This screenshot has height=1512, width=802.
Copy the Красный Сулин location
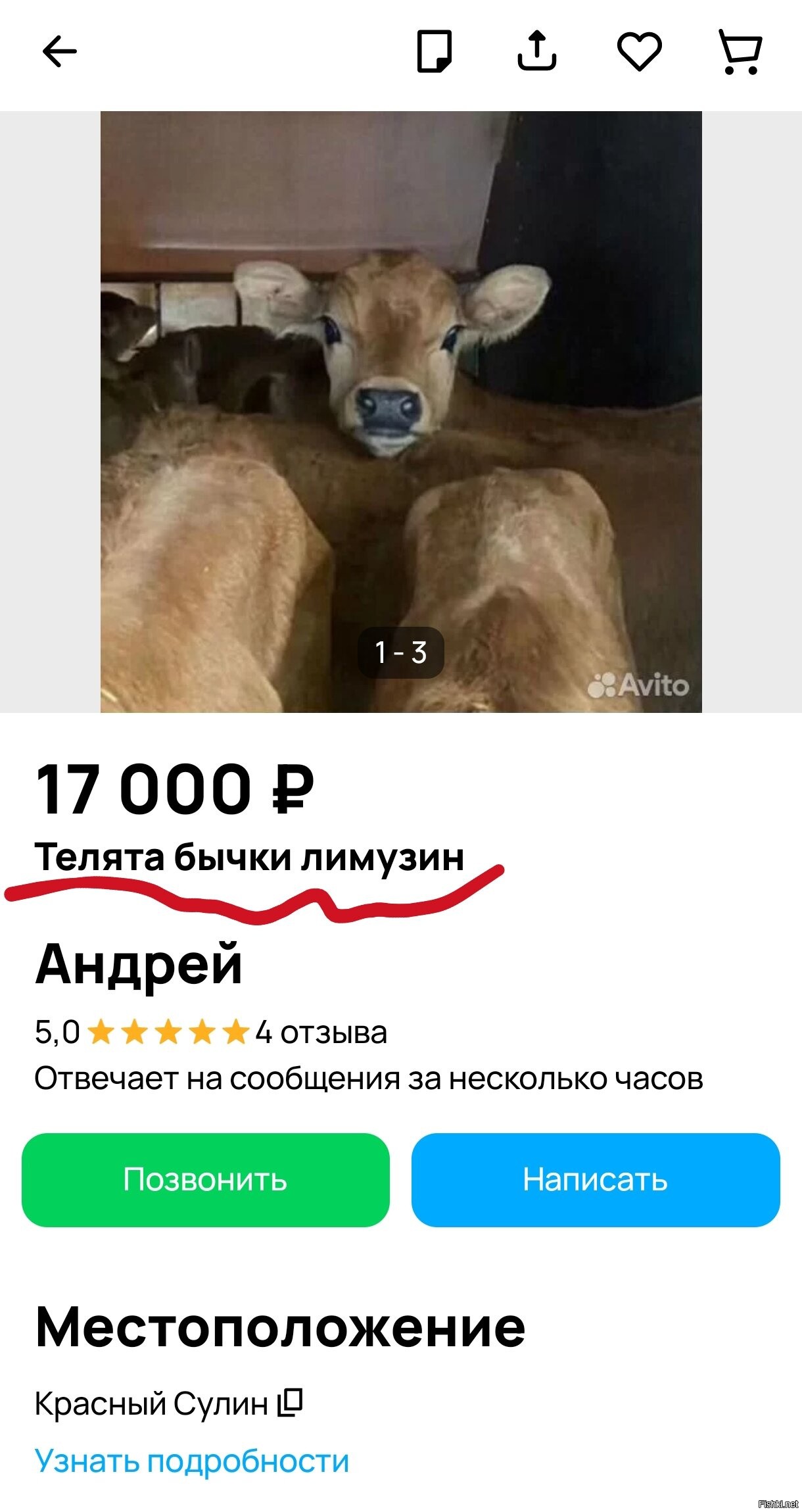pos(290,1403)
